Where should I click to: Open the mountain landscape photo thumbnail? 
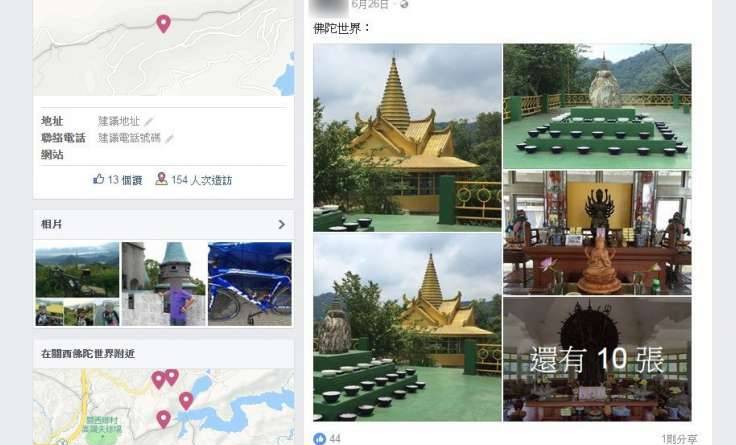[77, 270]
